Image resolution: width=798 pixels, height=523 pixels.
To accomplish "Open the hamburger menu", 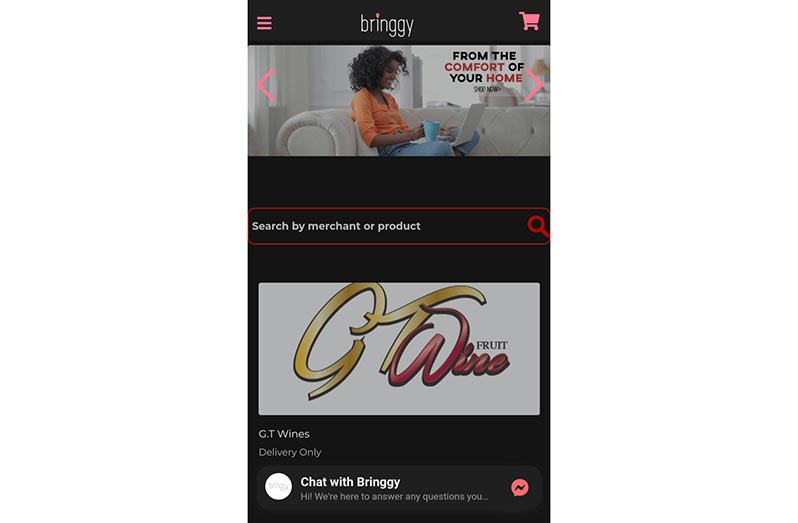I will point(264,23).
